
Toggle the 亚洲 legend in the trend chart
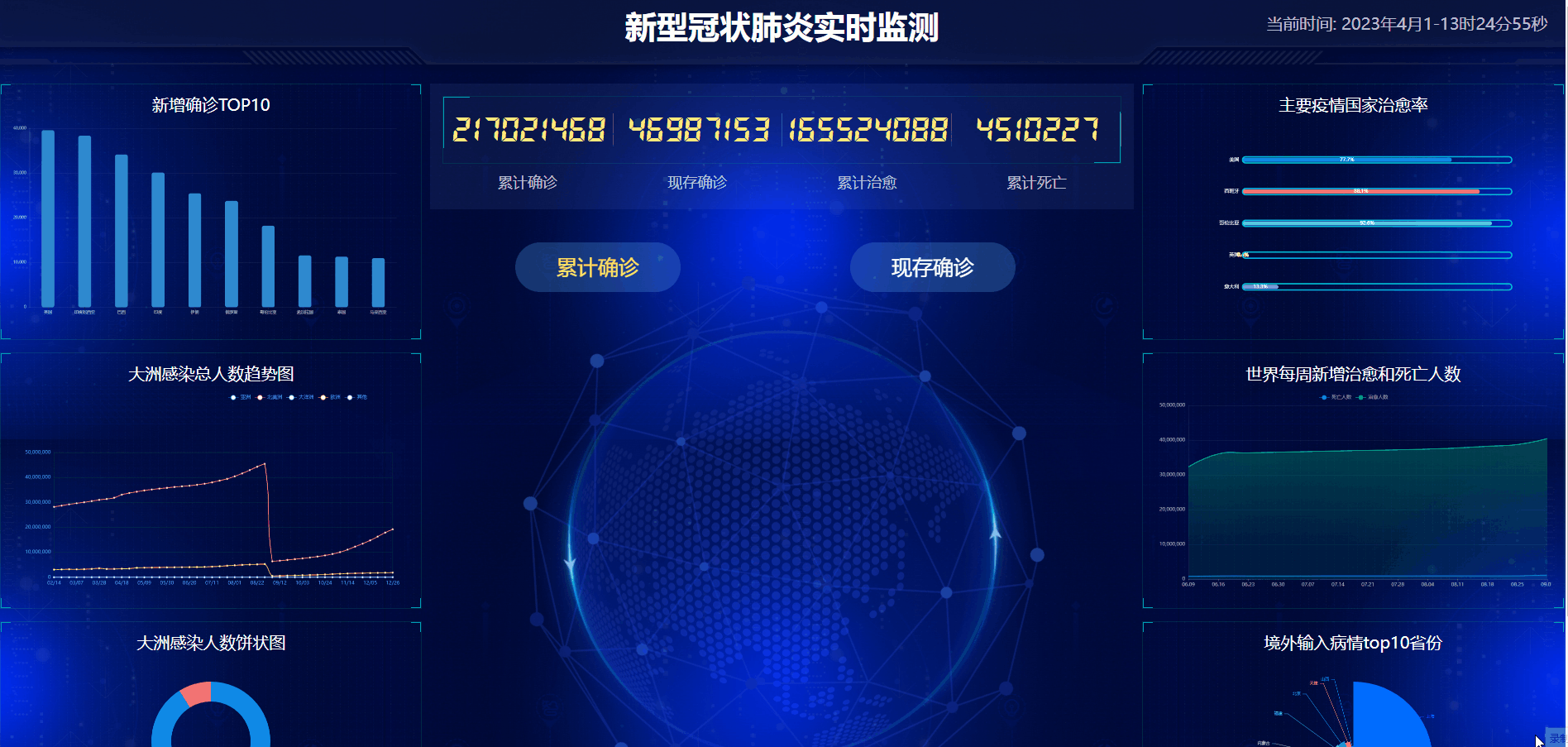tap(240, 397)
